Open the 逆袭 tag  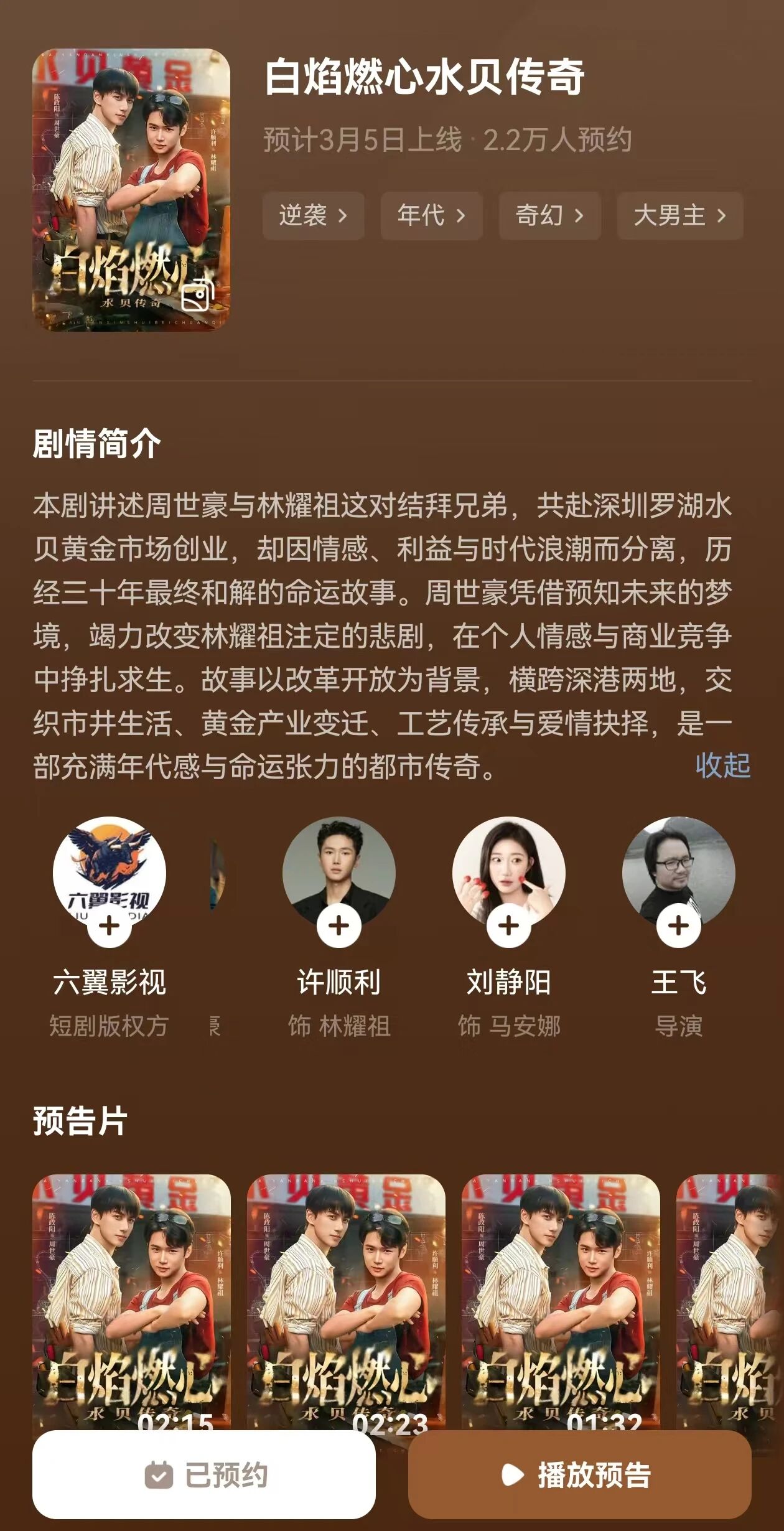click(x=313, y=216)
